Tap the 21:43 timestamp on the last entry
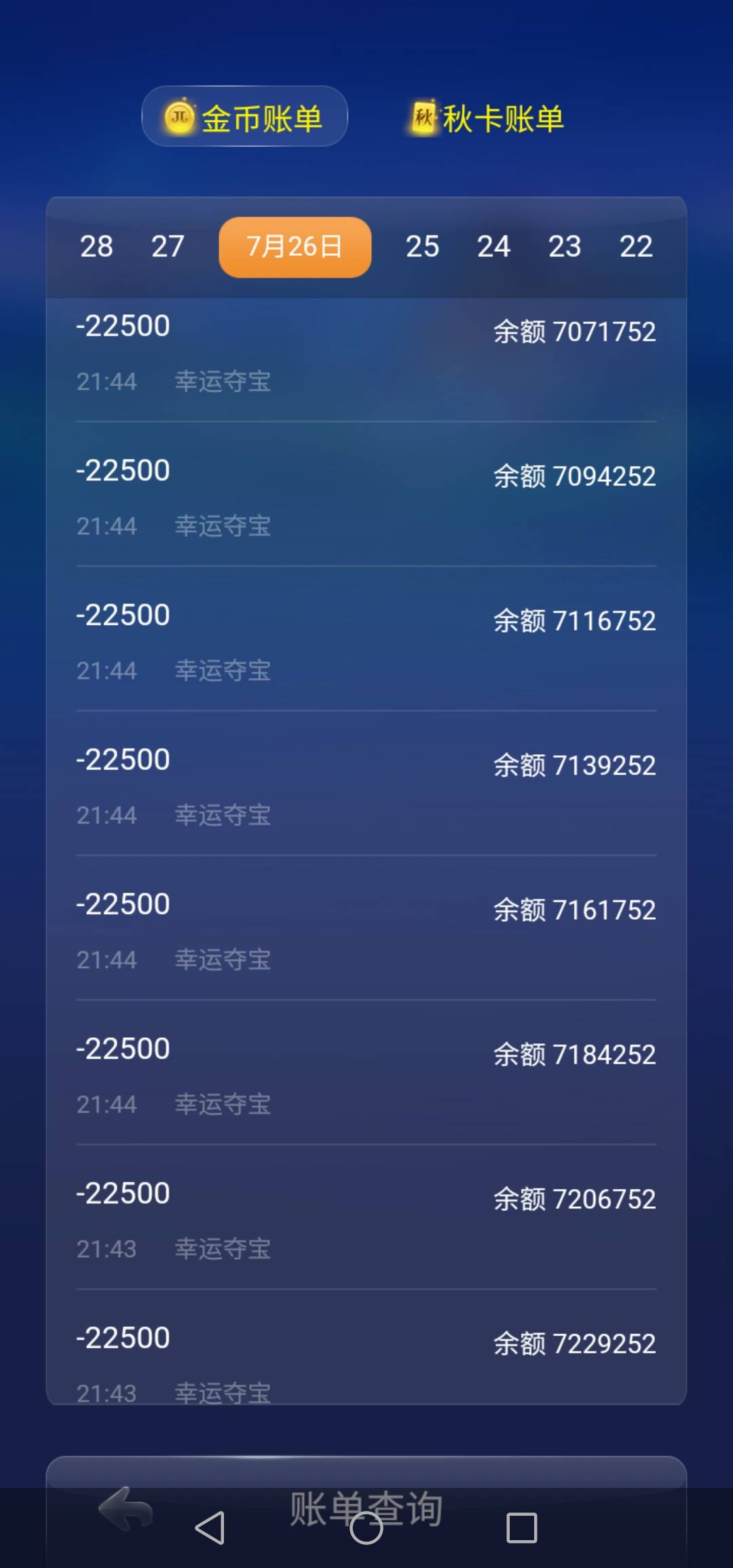Screen dimensions: 733x1568 pyautogui.click(x=107, y=1393)
